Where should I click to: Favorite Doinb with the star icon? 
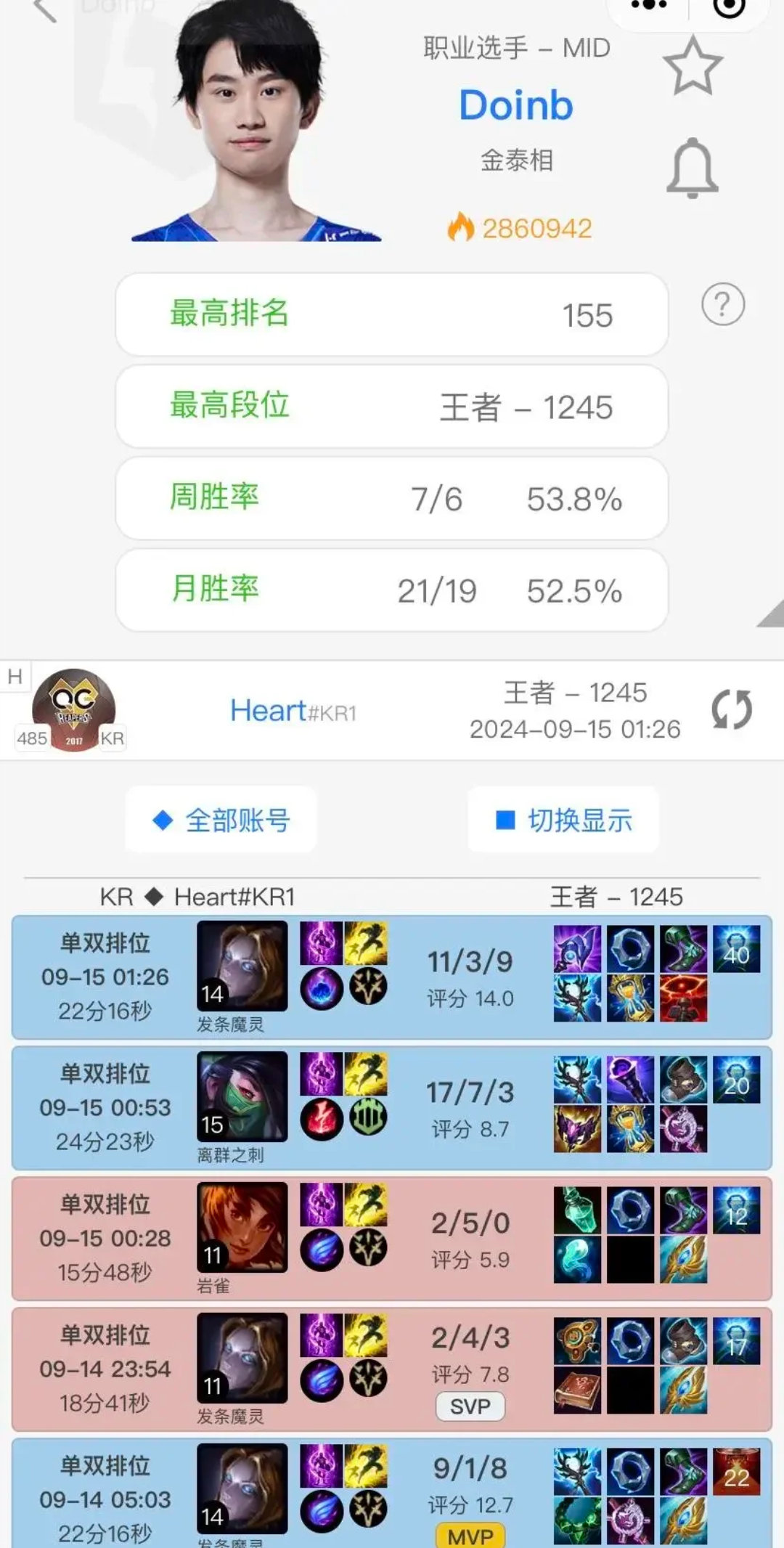pyautogui.click(x=693, y=67)
